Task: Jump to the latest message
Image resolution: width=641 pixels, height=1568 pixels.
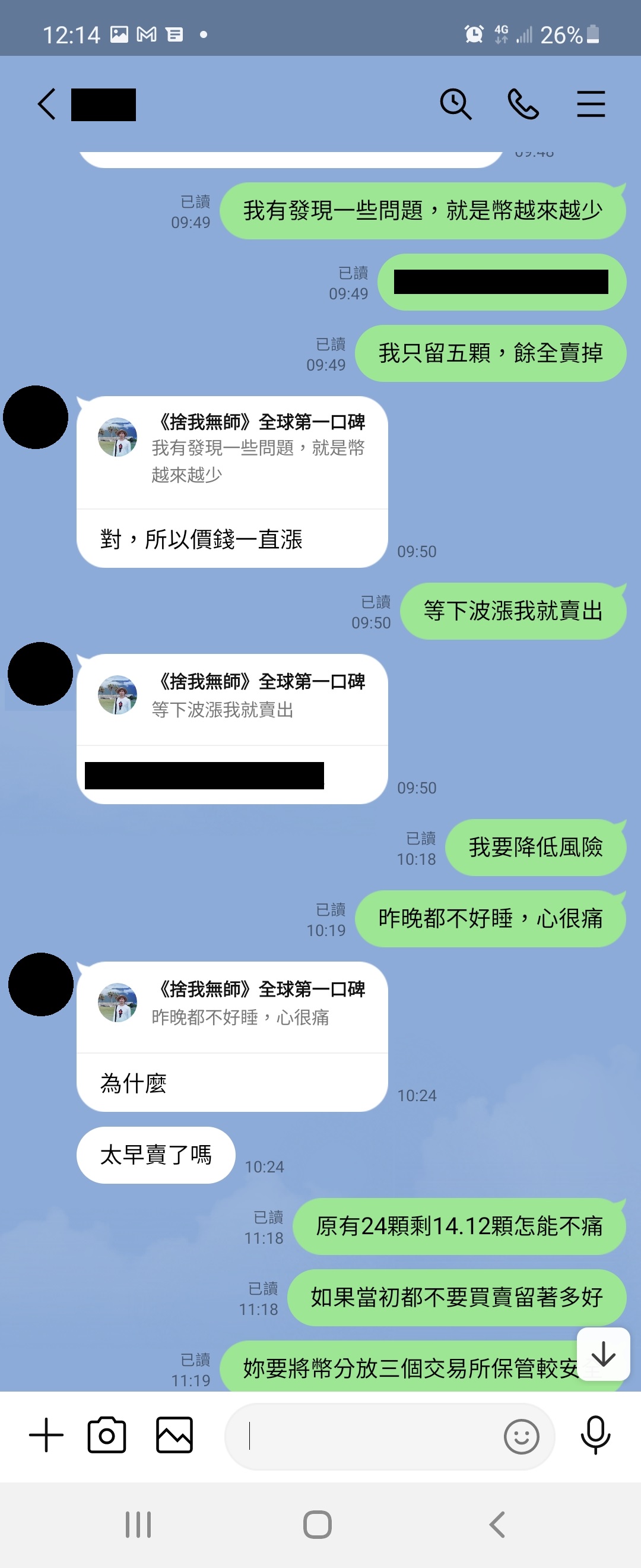Action: click(603, 1354)
